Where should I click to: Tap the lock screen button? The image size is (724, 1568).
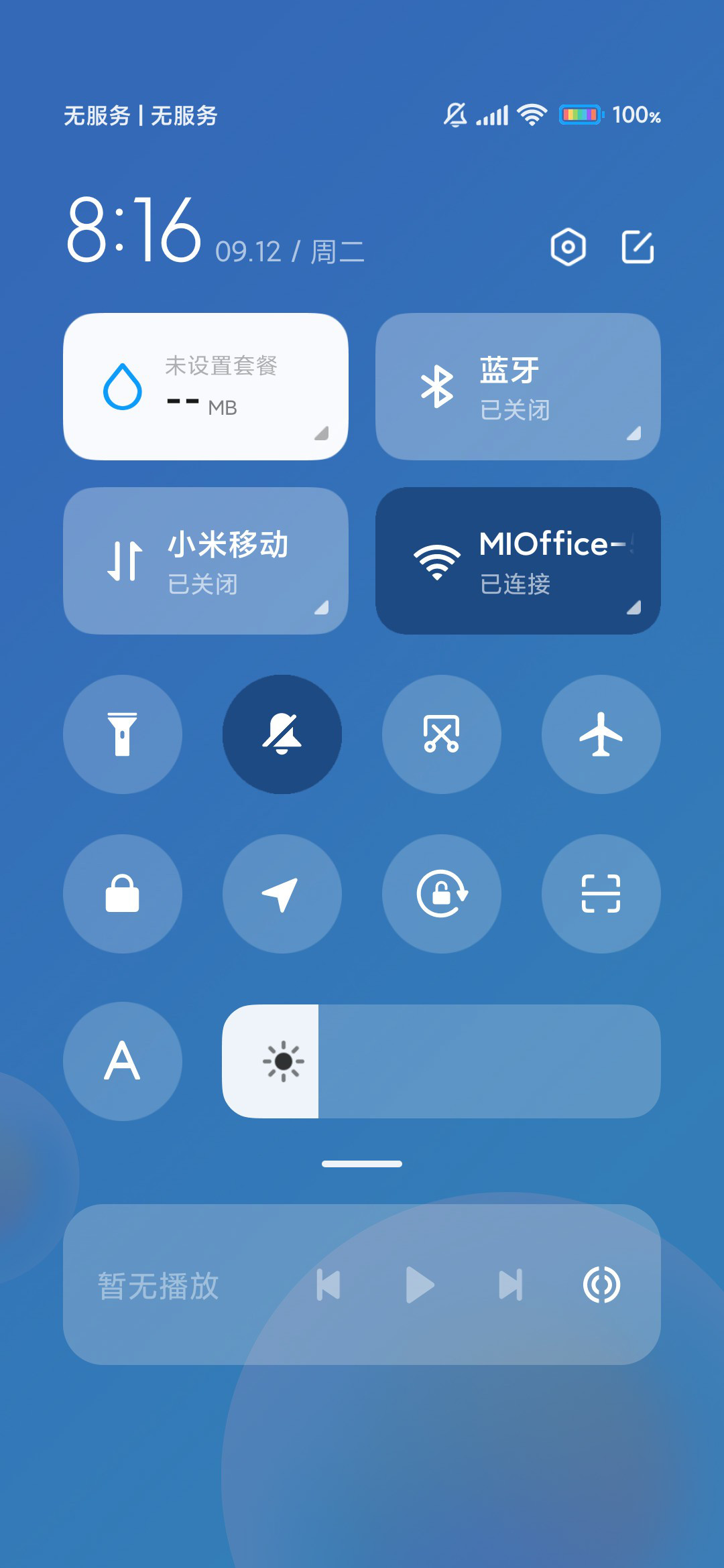[x=123, y=894]
